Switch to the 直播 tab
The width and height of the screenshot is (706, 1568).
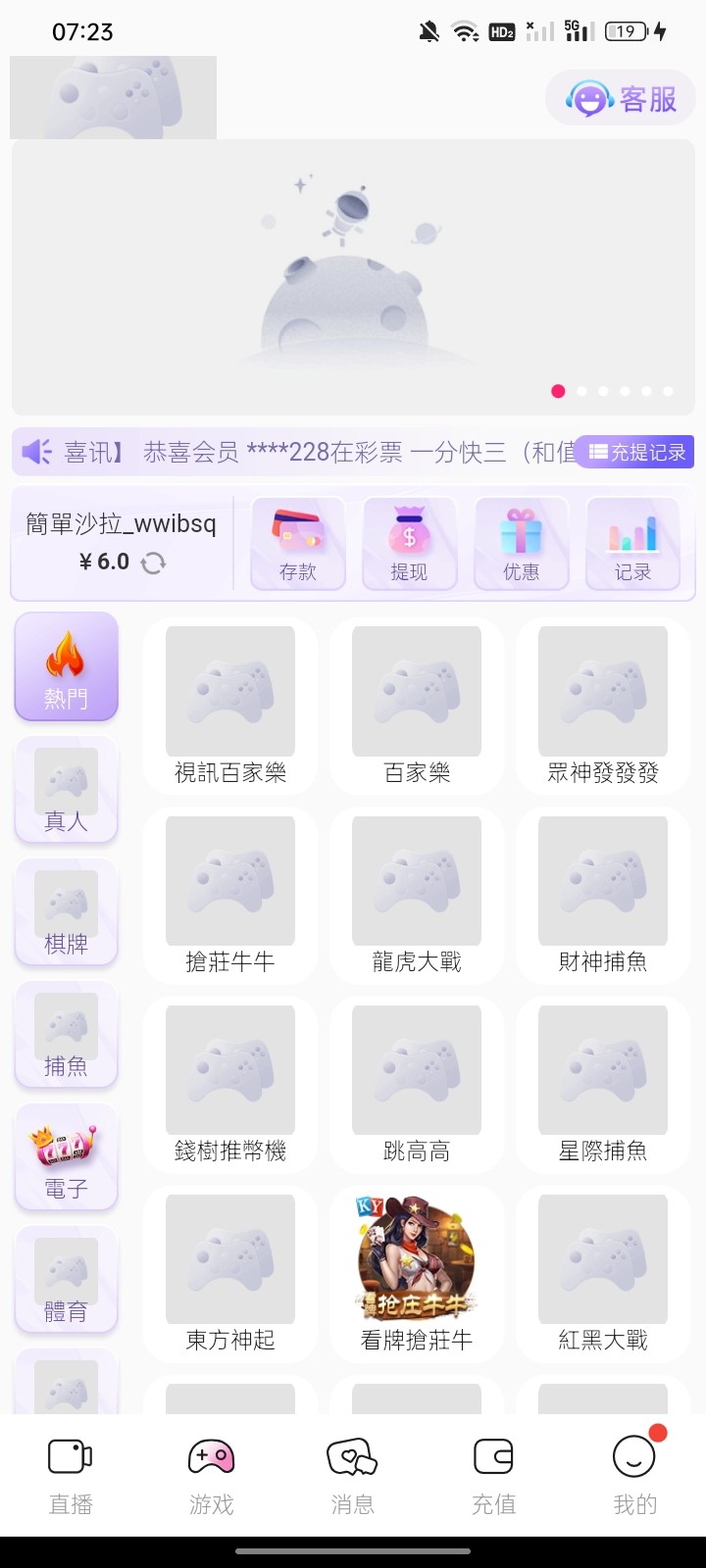tap(71, 1476)
